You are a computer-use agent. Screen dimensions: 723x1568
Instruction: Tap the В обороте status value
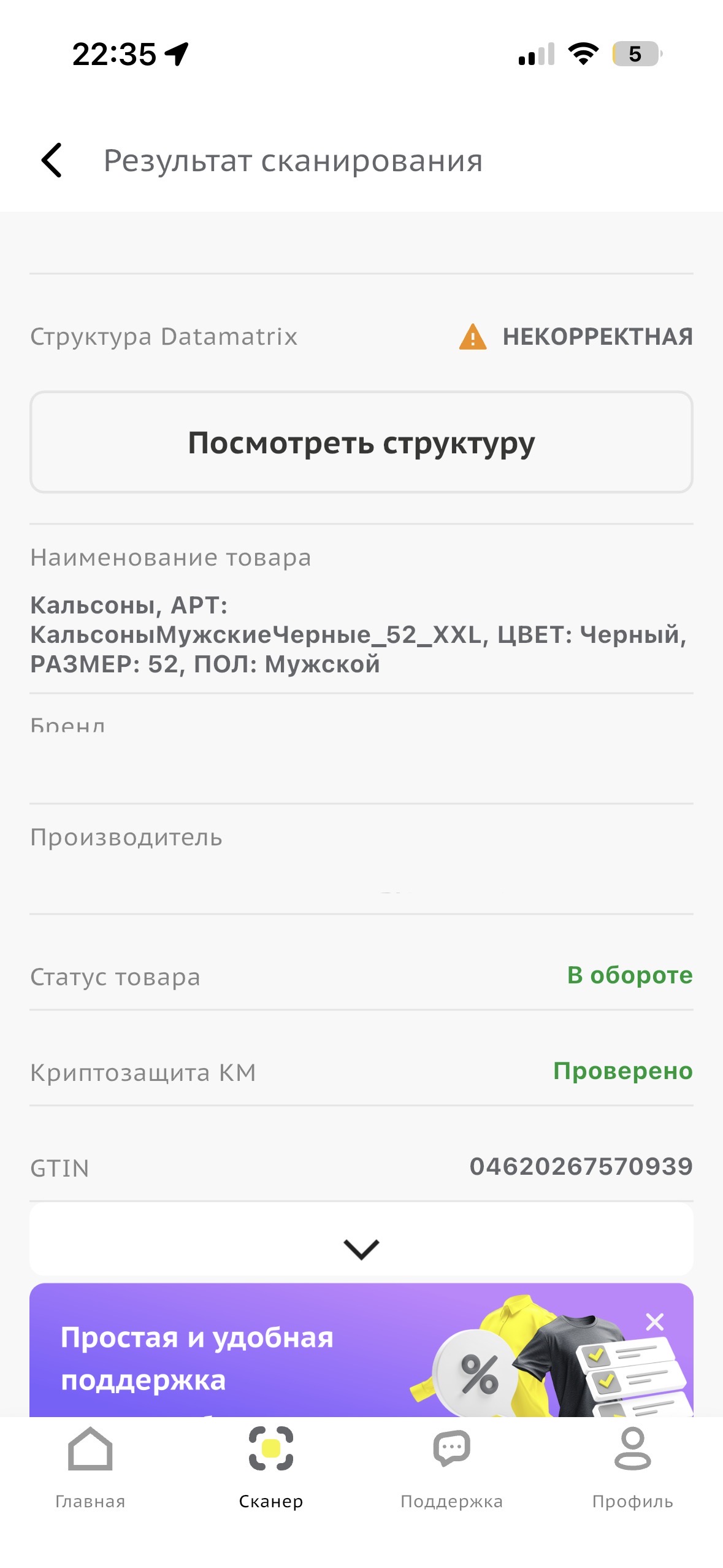[x=629, y=976]
